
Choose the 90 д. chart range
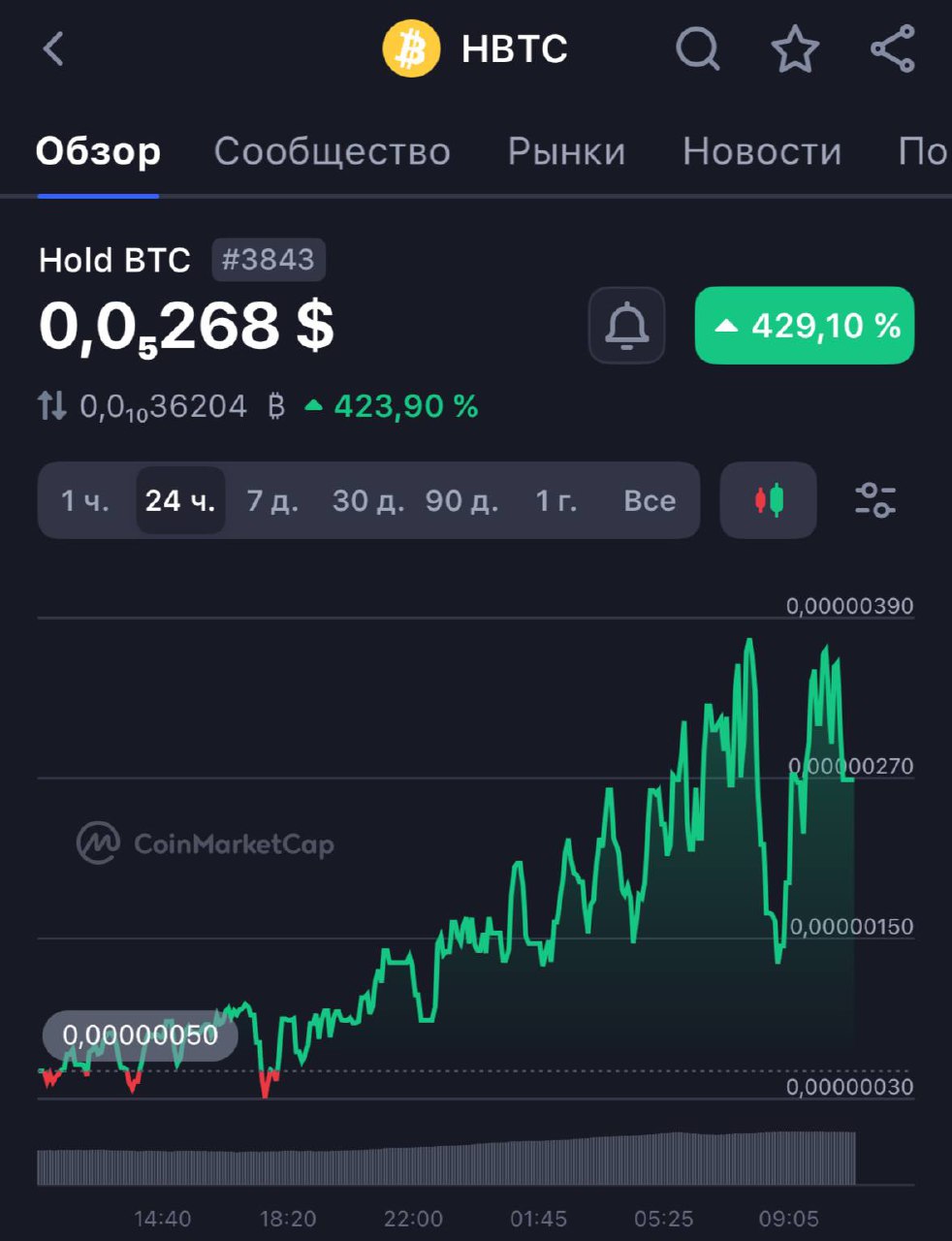(x=461, y=501)
